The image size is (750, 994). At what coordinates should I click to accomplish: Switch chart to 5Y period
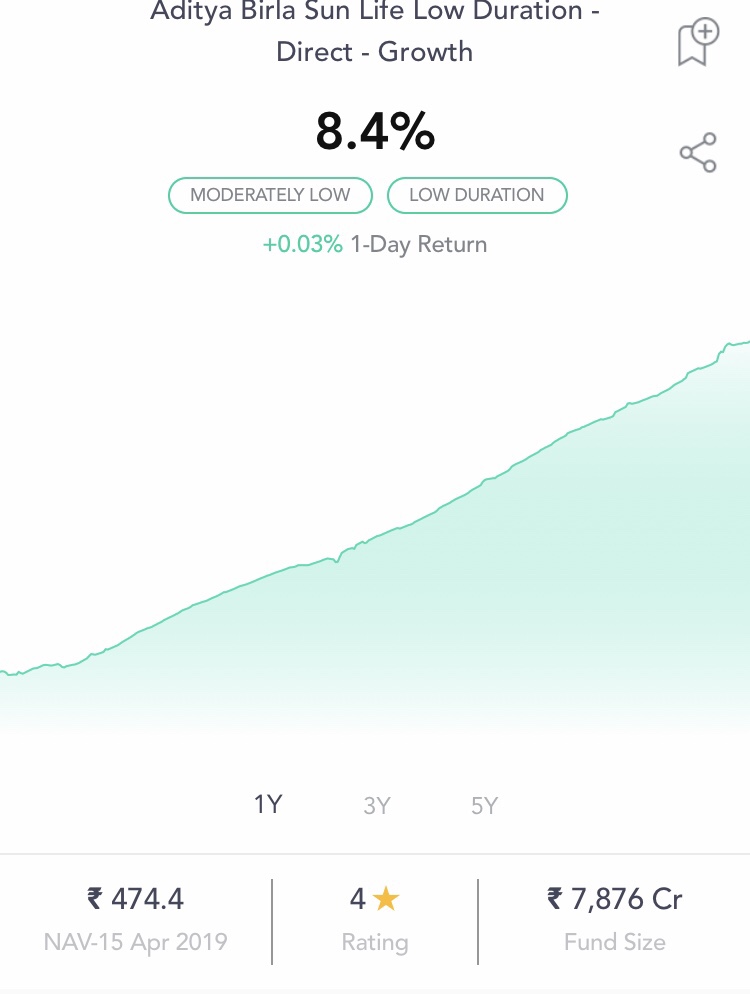pos(484,805)
